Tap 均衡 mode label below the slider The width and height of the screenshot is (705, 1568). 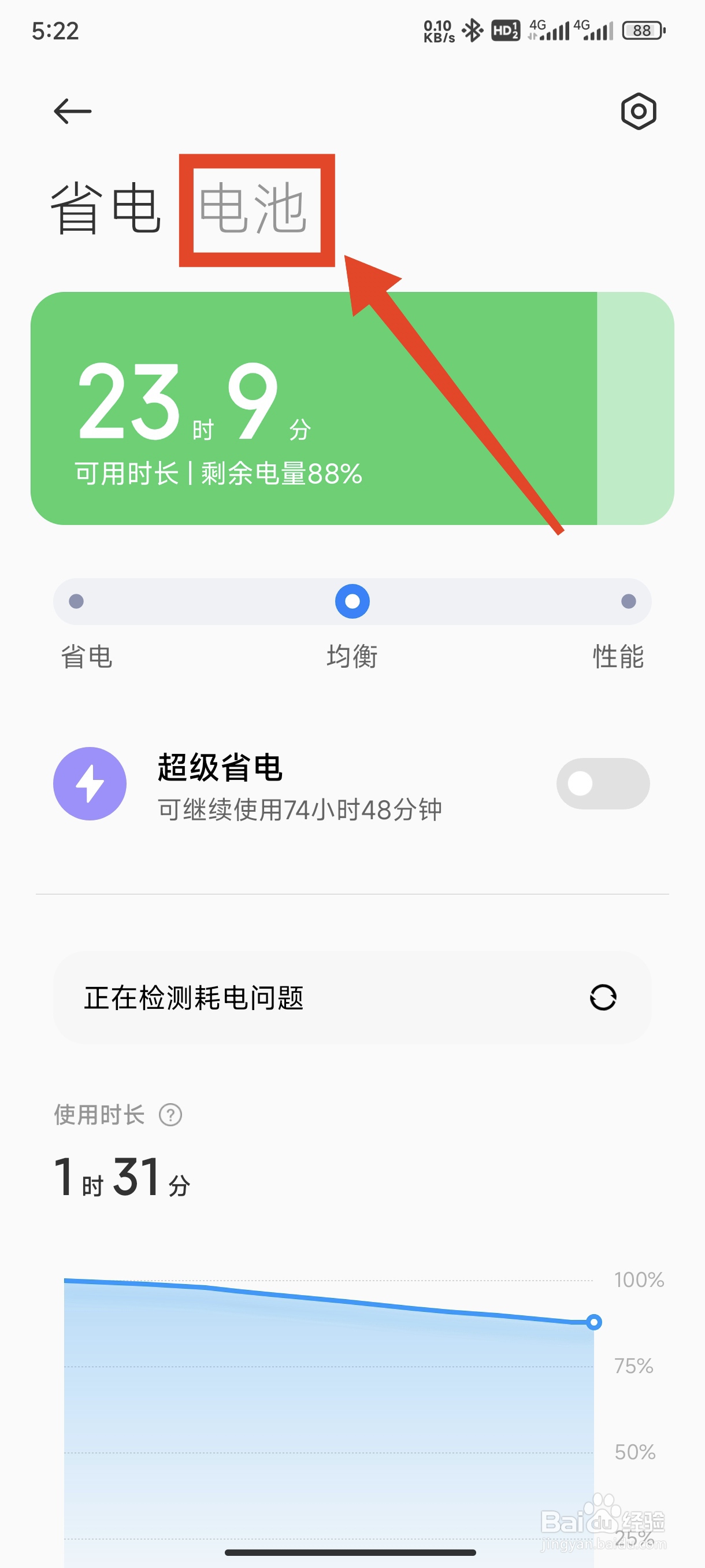tap(351, 657)
